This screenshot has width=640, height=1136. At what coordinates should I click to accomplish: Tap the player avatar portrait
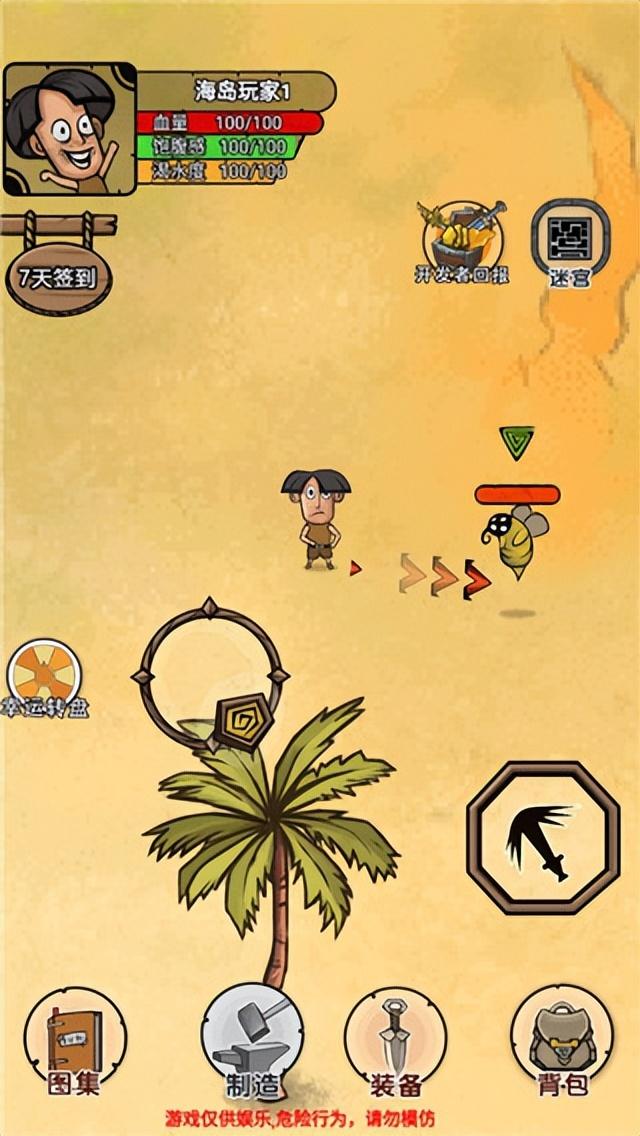tap(70, 129)
